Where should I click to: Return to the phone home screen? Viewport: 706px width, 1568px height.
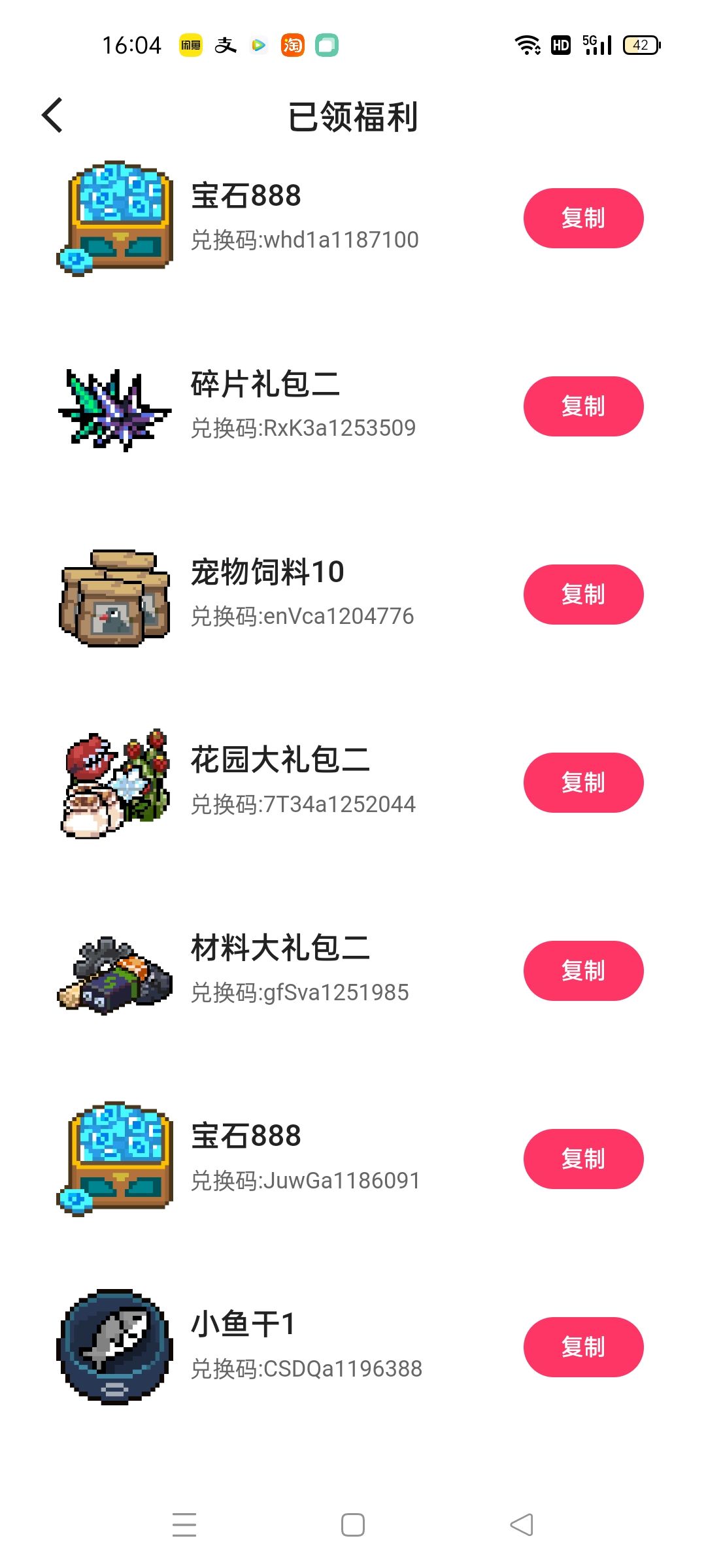pyautogui.click(x=353, y=1525)
